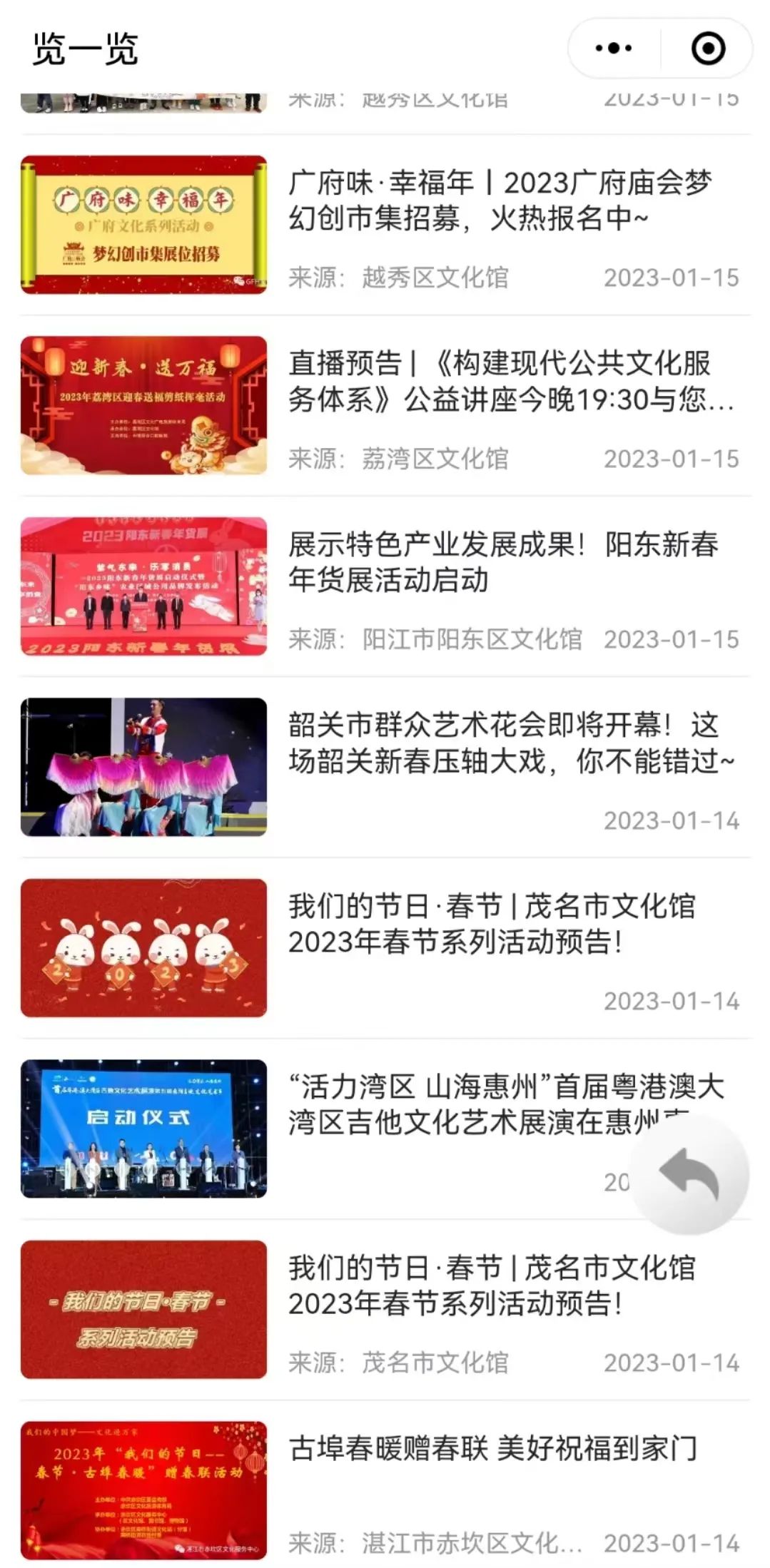
Task: Tap the floating back arrow button
Action: tap(689, 1174)
